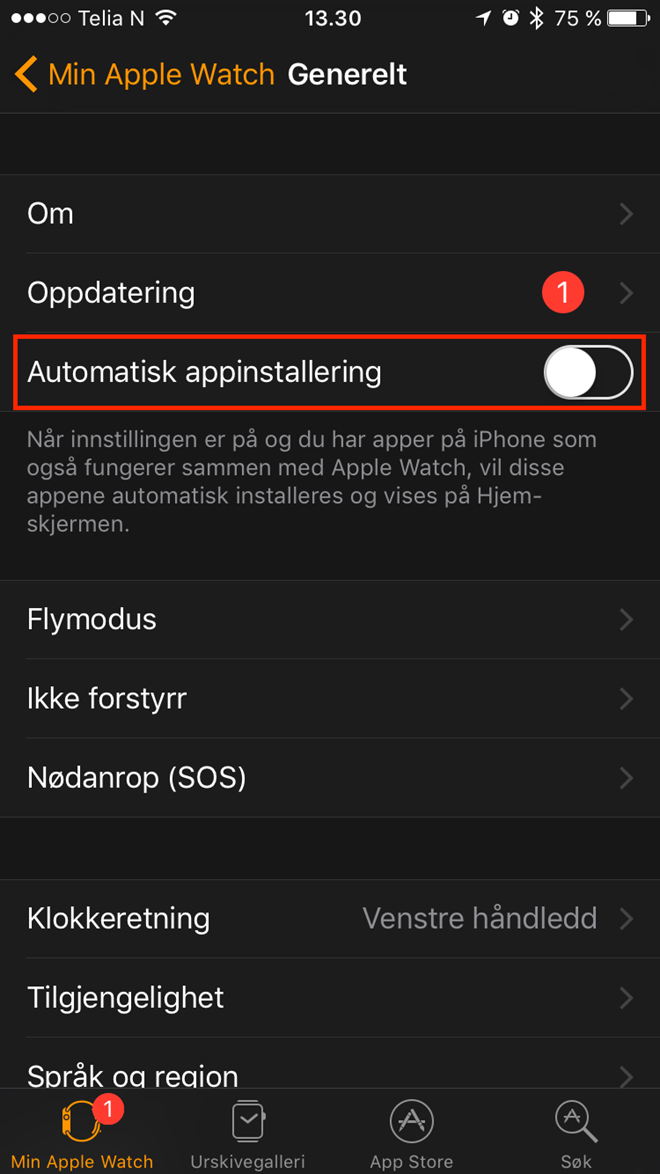The height and width of the screenshot is (1174, 660).
Task: Open Flymodus settings
Action: click(x=330, y=620)
